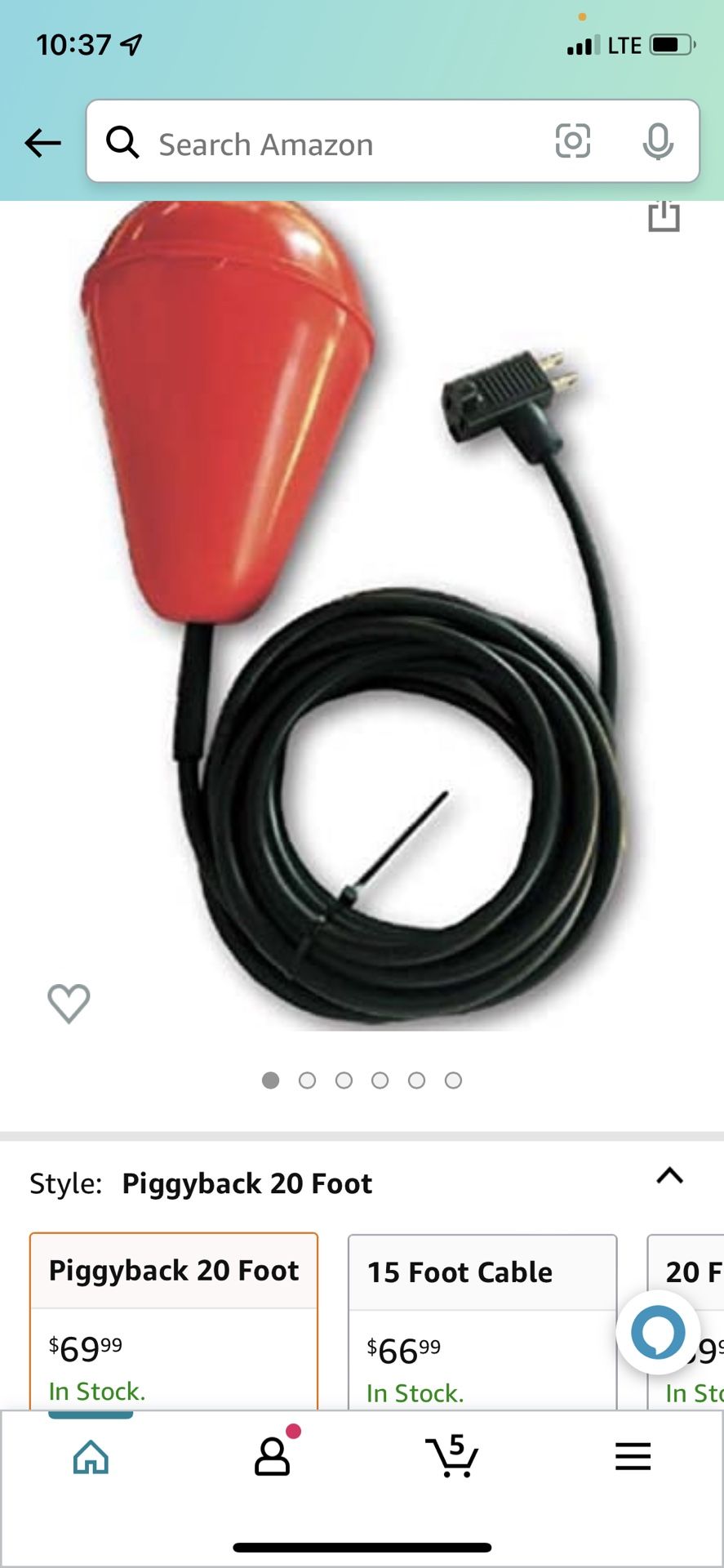
Task: Share this product
Action: (x=664, y=216)
